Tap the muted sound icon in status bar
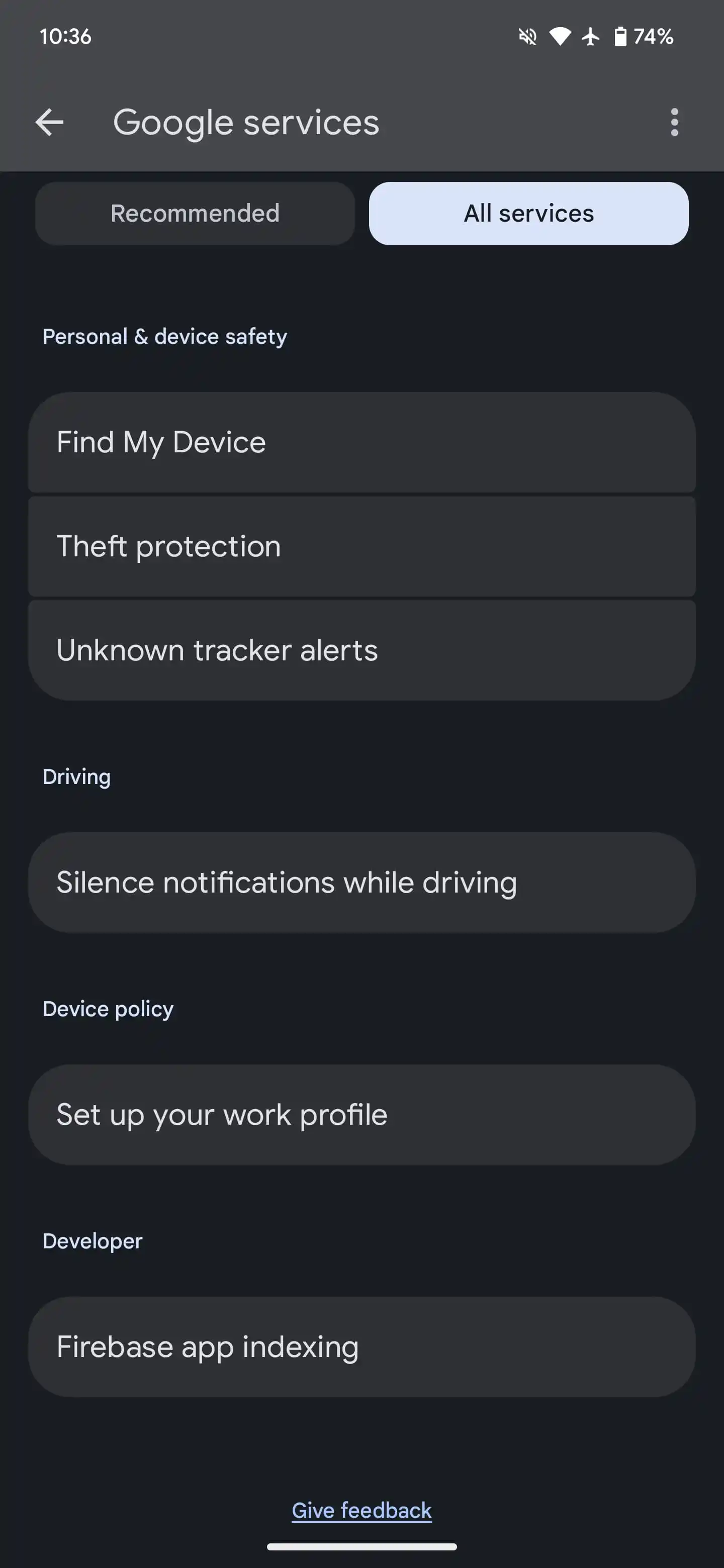724x1568 pixels. click(527, 36)
